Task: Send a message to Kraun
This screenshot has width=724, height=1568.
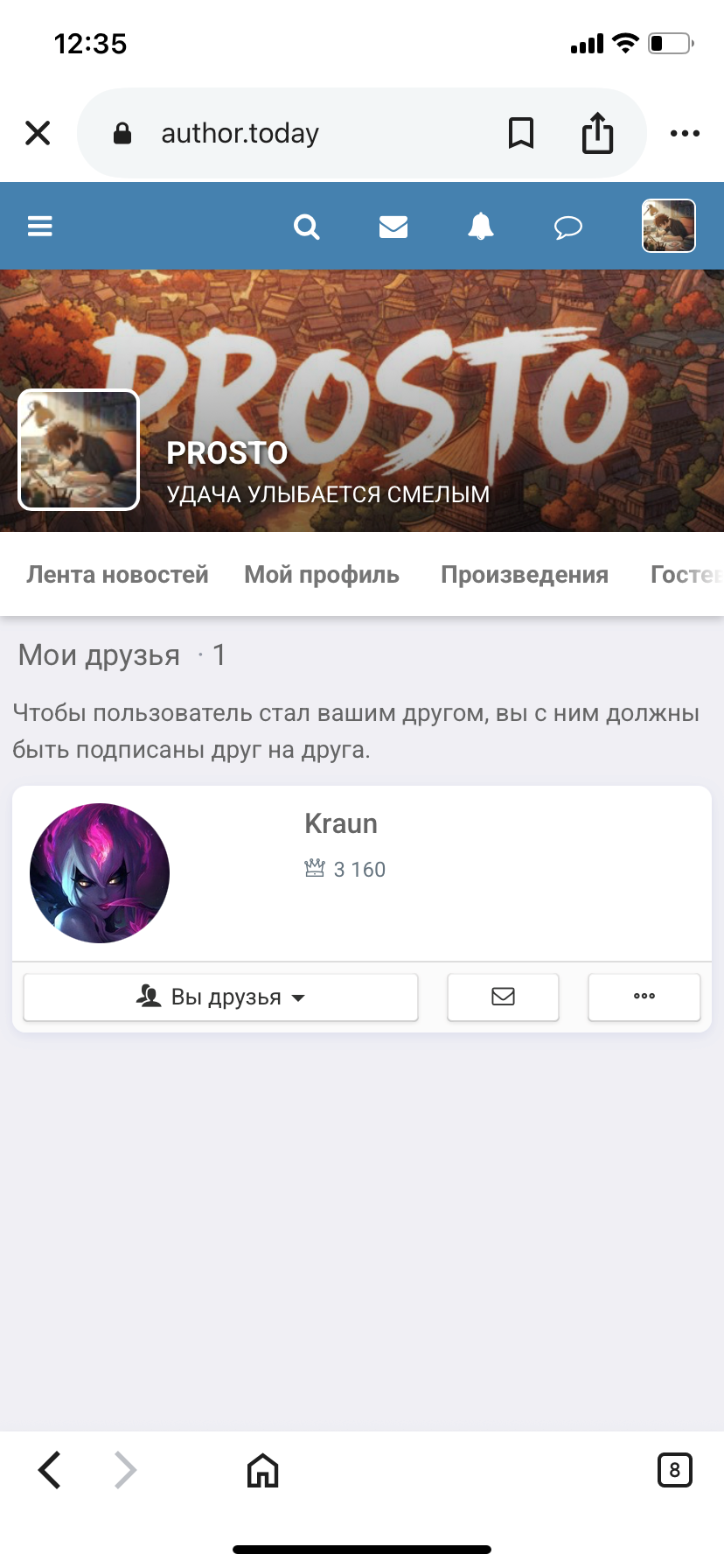Action: pos(503,997)
